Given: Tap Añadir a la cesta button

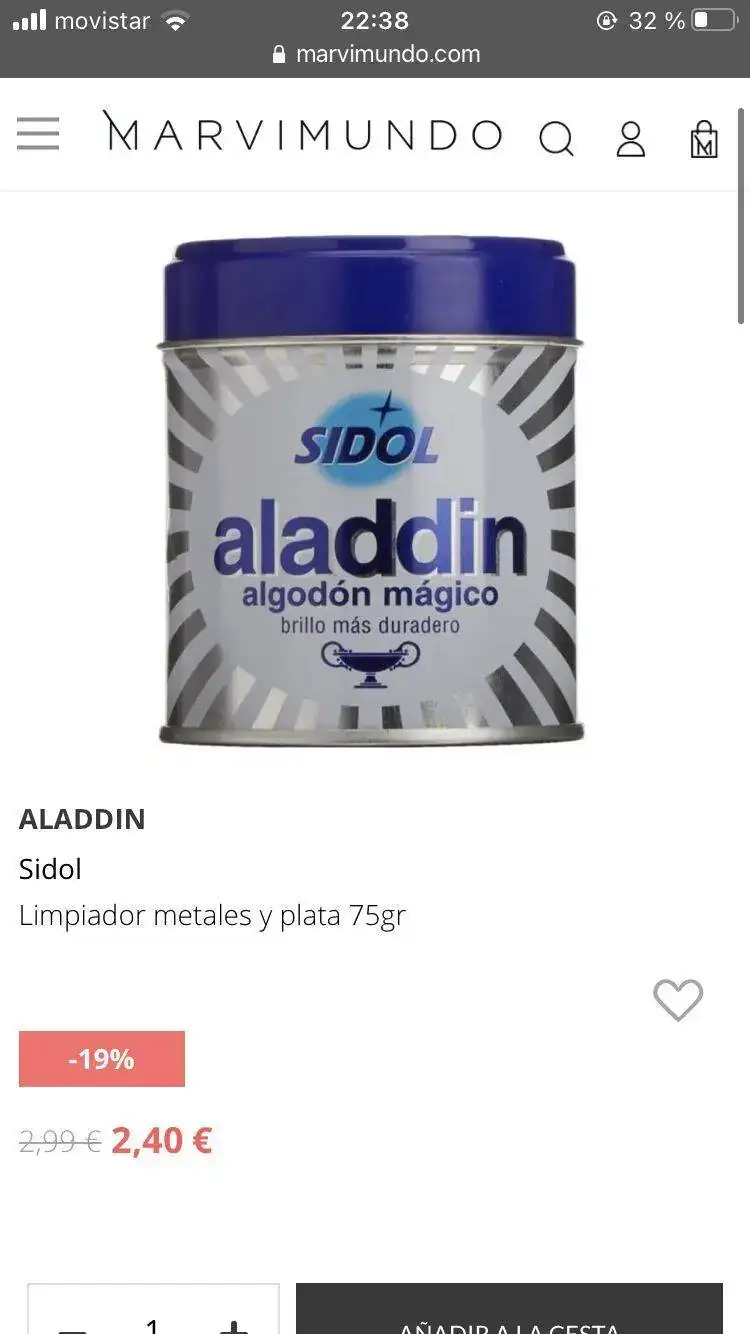Looking at the screenshot, I should pyautogui.click(x=509, y=1316).
